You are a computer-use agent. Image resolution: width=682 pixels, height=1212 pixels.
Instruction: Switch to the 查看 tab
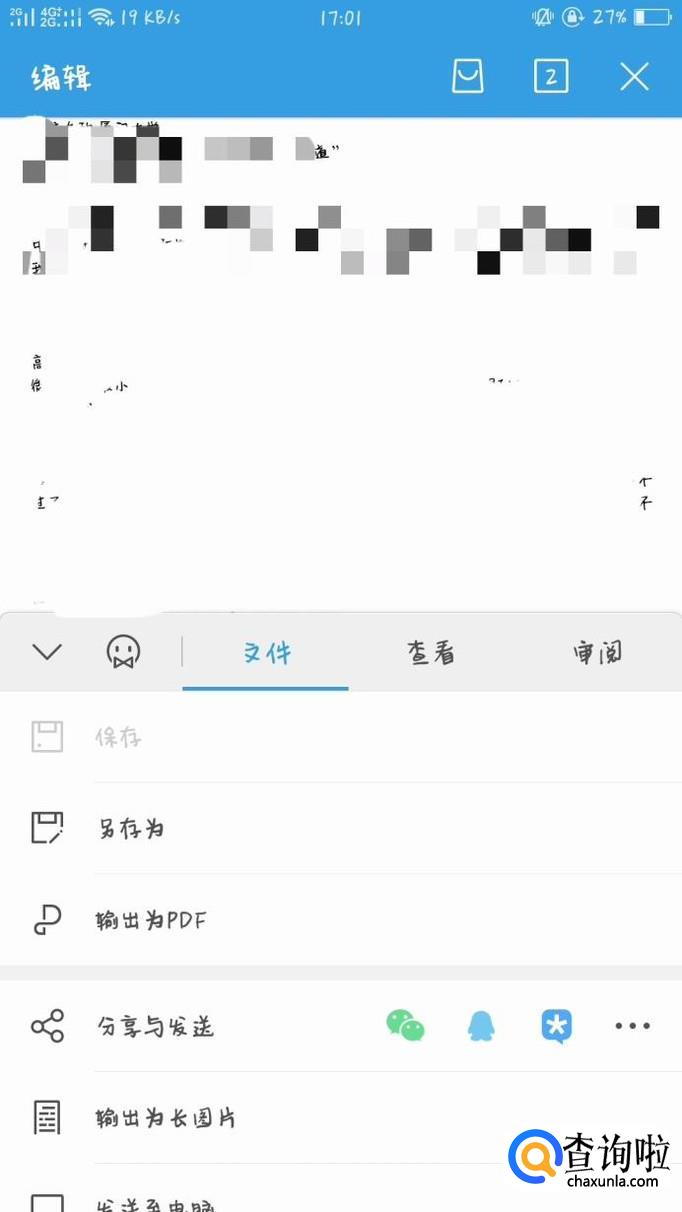431,653
